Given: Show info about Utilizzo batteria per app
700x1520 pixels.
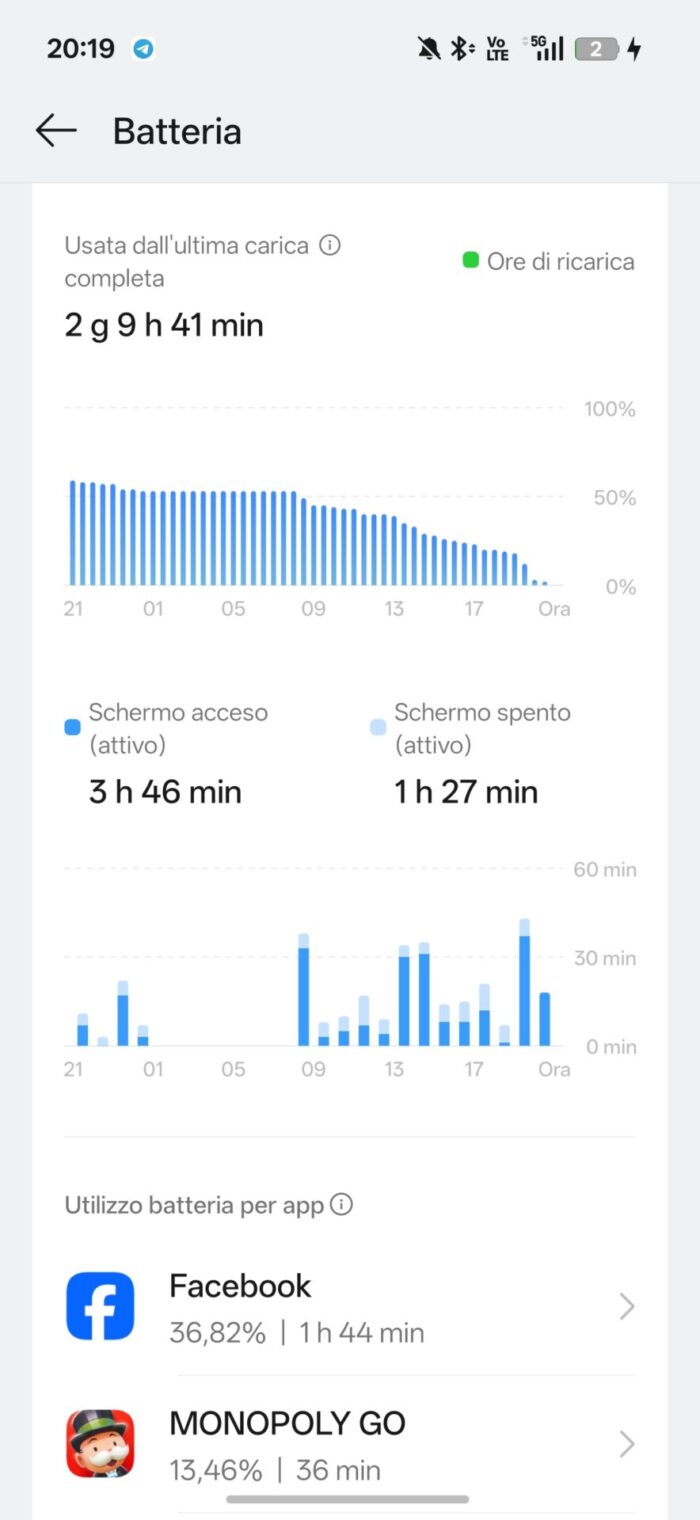Looking at the screenshot, I should 341,1205.
